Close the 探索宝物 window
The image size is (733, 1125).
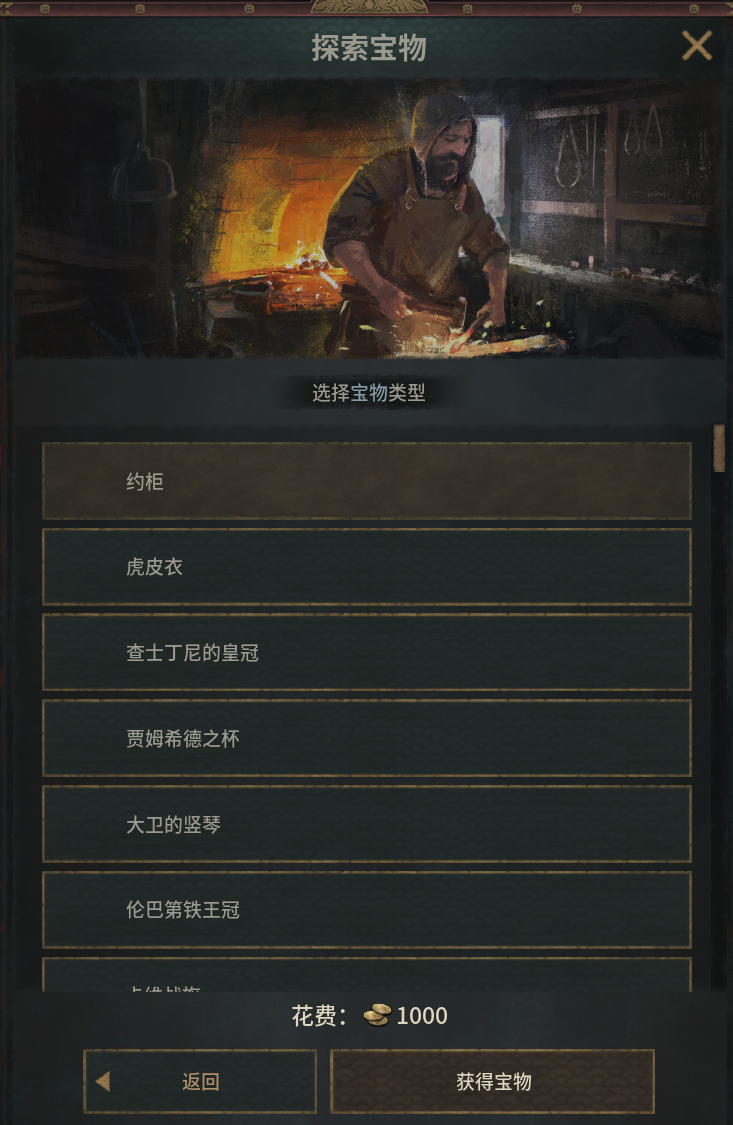[696, 46]
